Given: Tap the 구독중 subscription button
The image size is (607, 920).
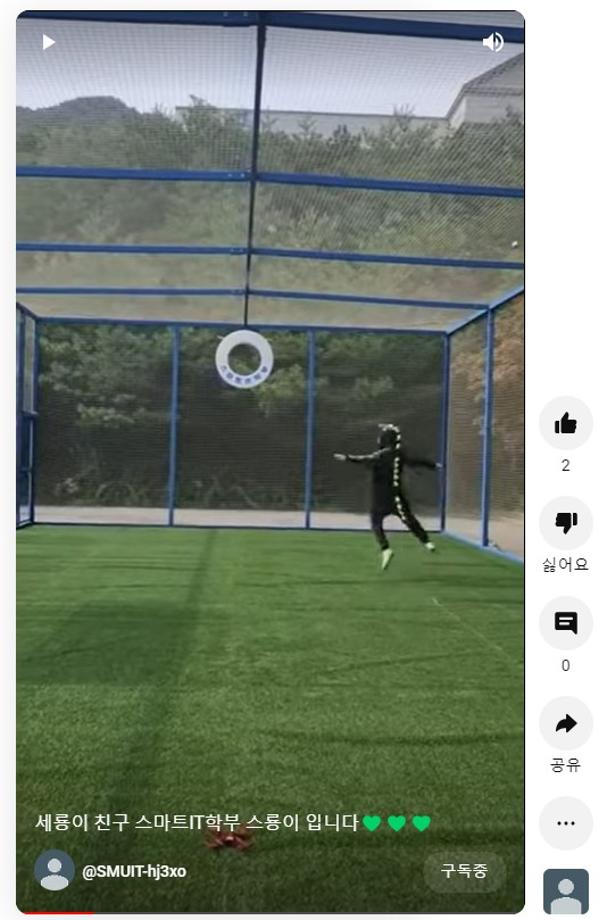Looking at the screenshot, I should pyautogui.click(x=464, y=871).
